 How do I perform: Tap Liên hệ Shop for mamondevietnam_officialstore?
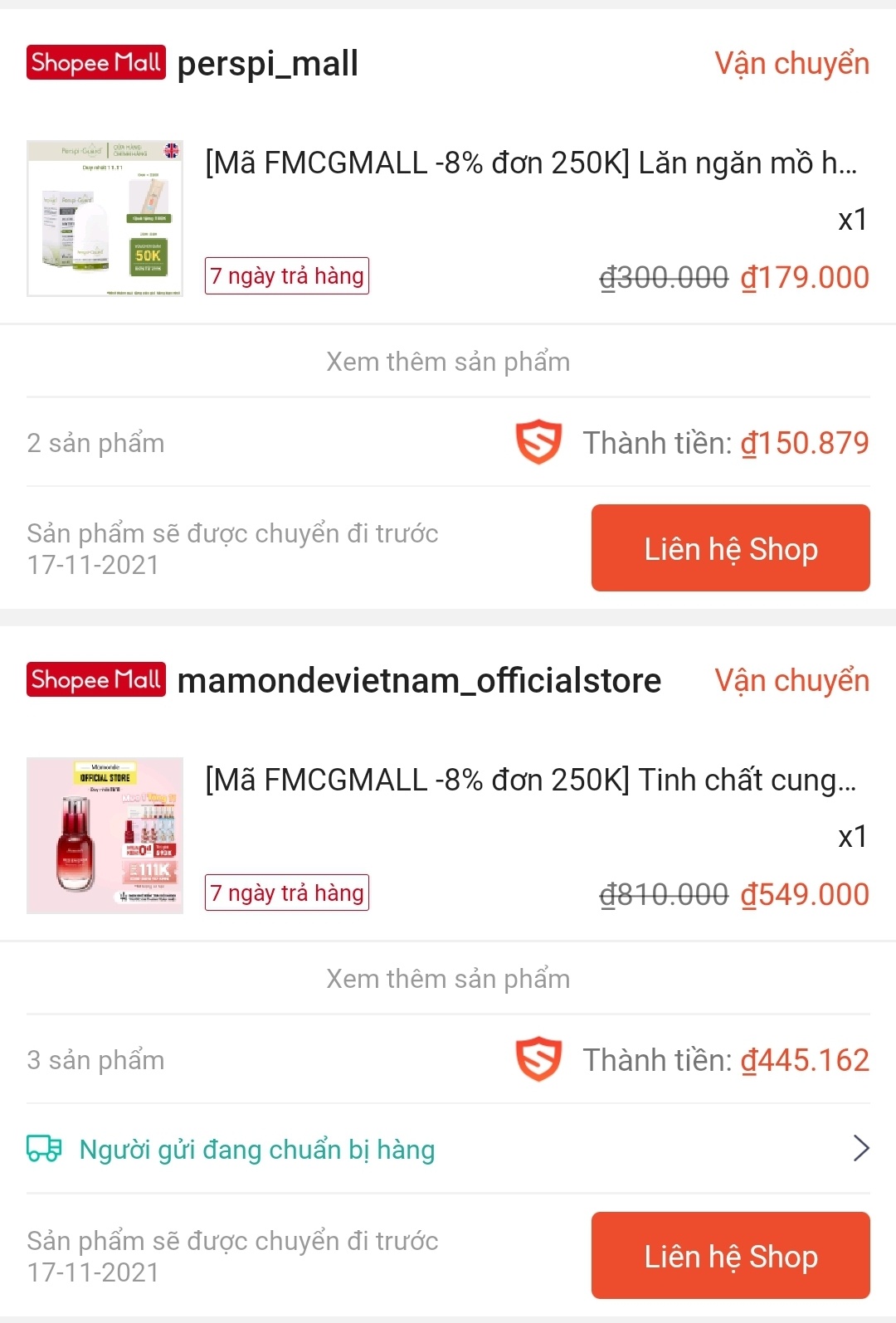point(730,1256)
